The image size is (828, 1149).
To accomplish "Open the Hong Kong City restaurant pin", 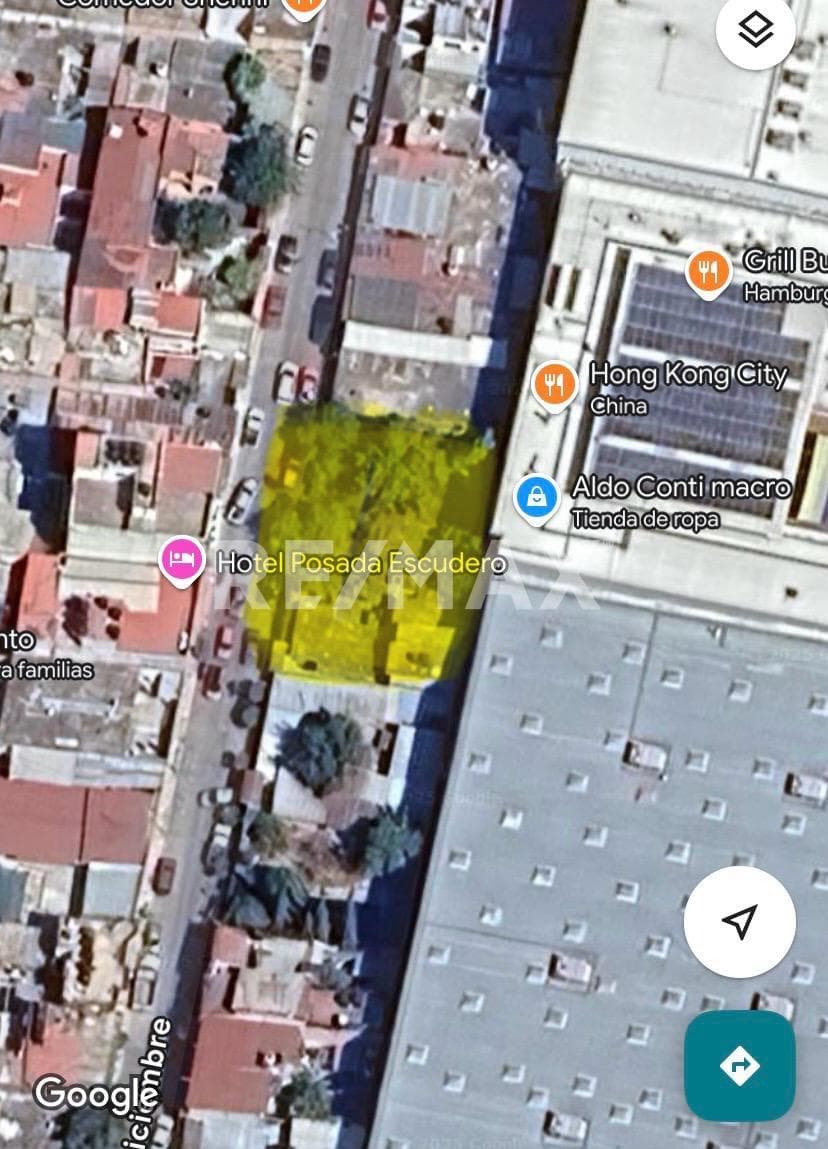I will click(x=555, y=383).
